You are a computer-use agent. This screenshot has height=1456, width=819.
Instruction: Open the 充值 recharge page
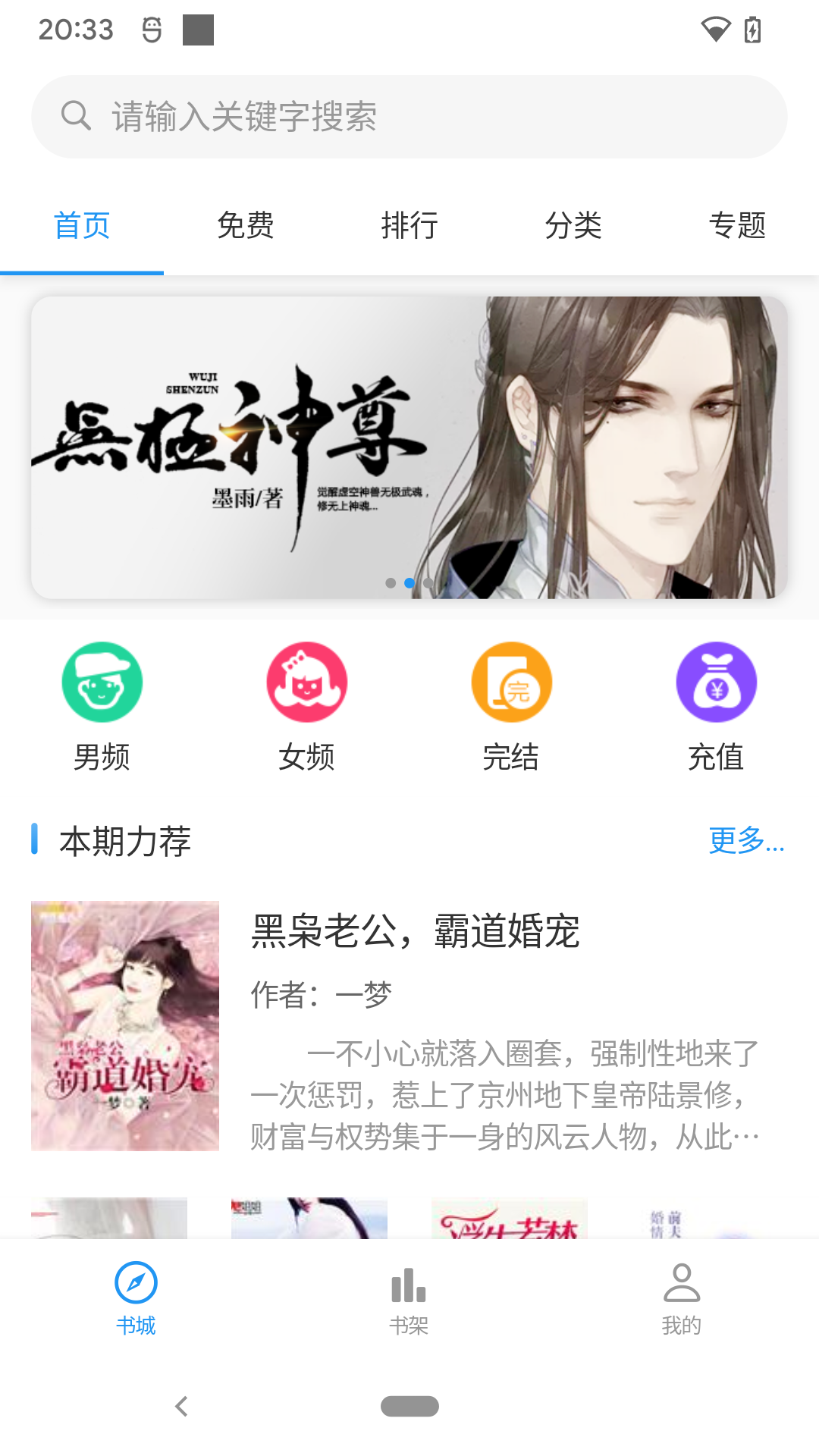pos(717,705)
